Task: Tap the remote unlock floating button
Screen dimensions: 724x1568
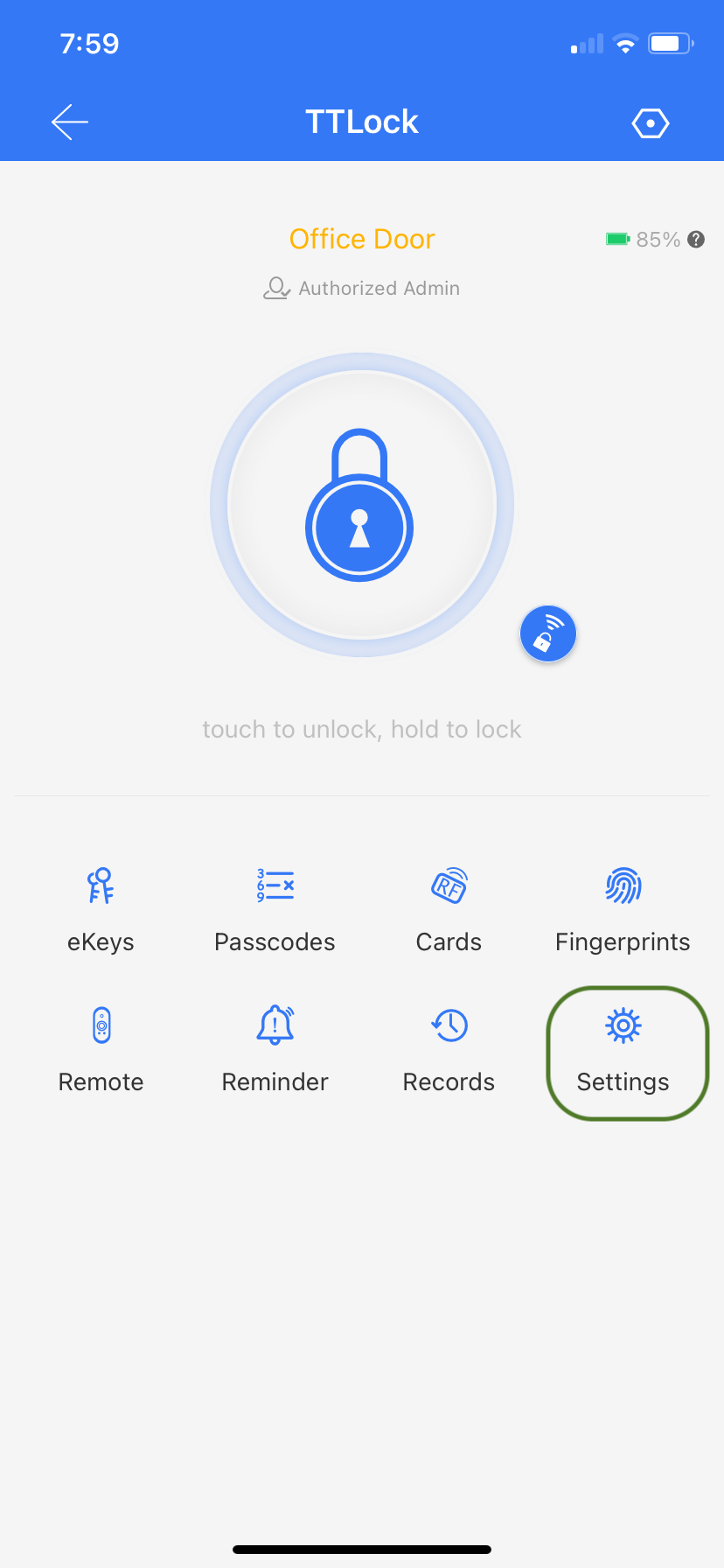Action: [x=548, y=633]
